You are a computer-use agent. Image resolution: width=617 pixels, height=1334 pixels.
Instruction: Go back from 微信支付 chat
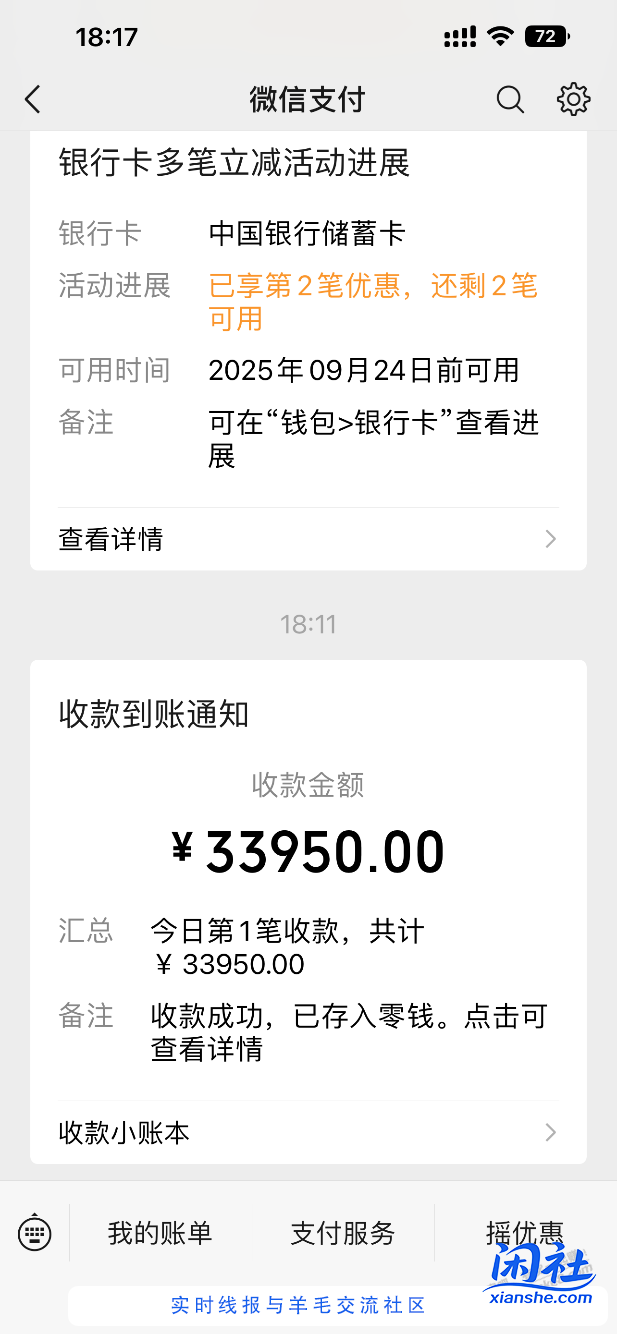click(33, 99)
